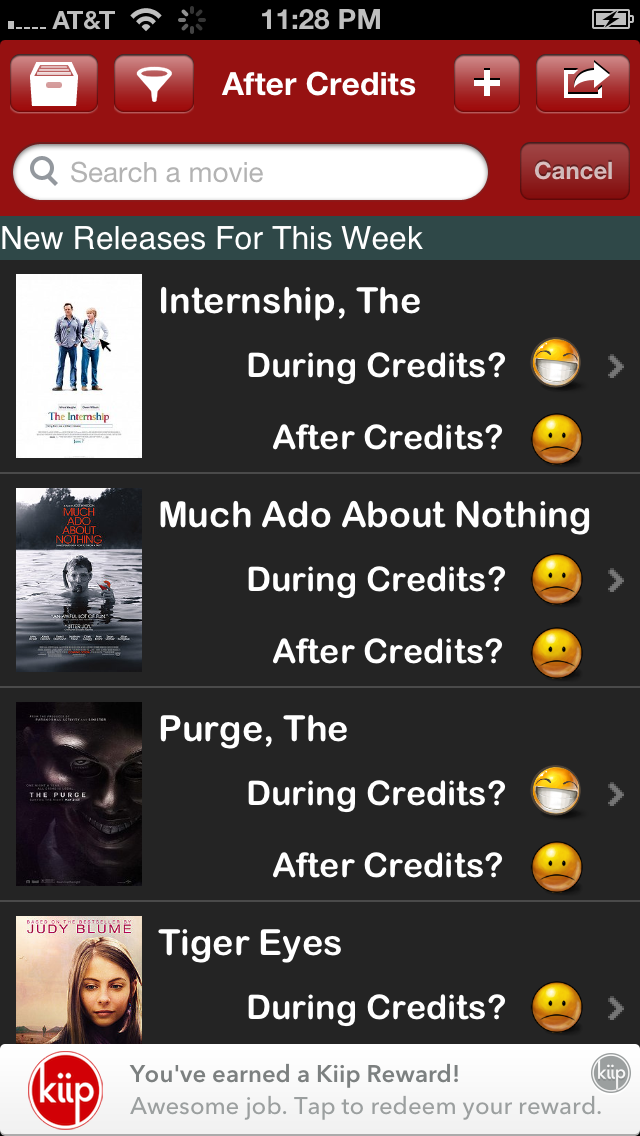Add a new movie with plus
Image resolution: width=640 pixels, height=1136 pixels.
(x=487, y=84)
